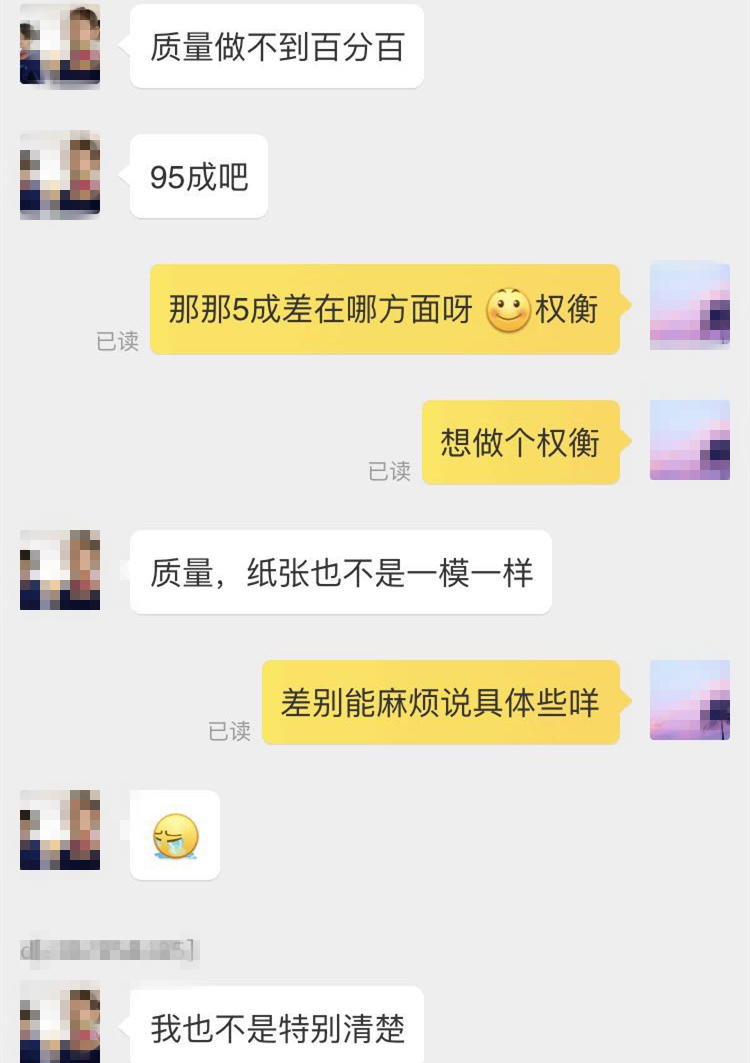
Task: Open my avatar beside '想做个权衡' message
Action: 689,440
